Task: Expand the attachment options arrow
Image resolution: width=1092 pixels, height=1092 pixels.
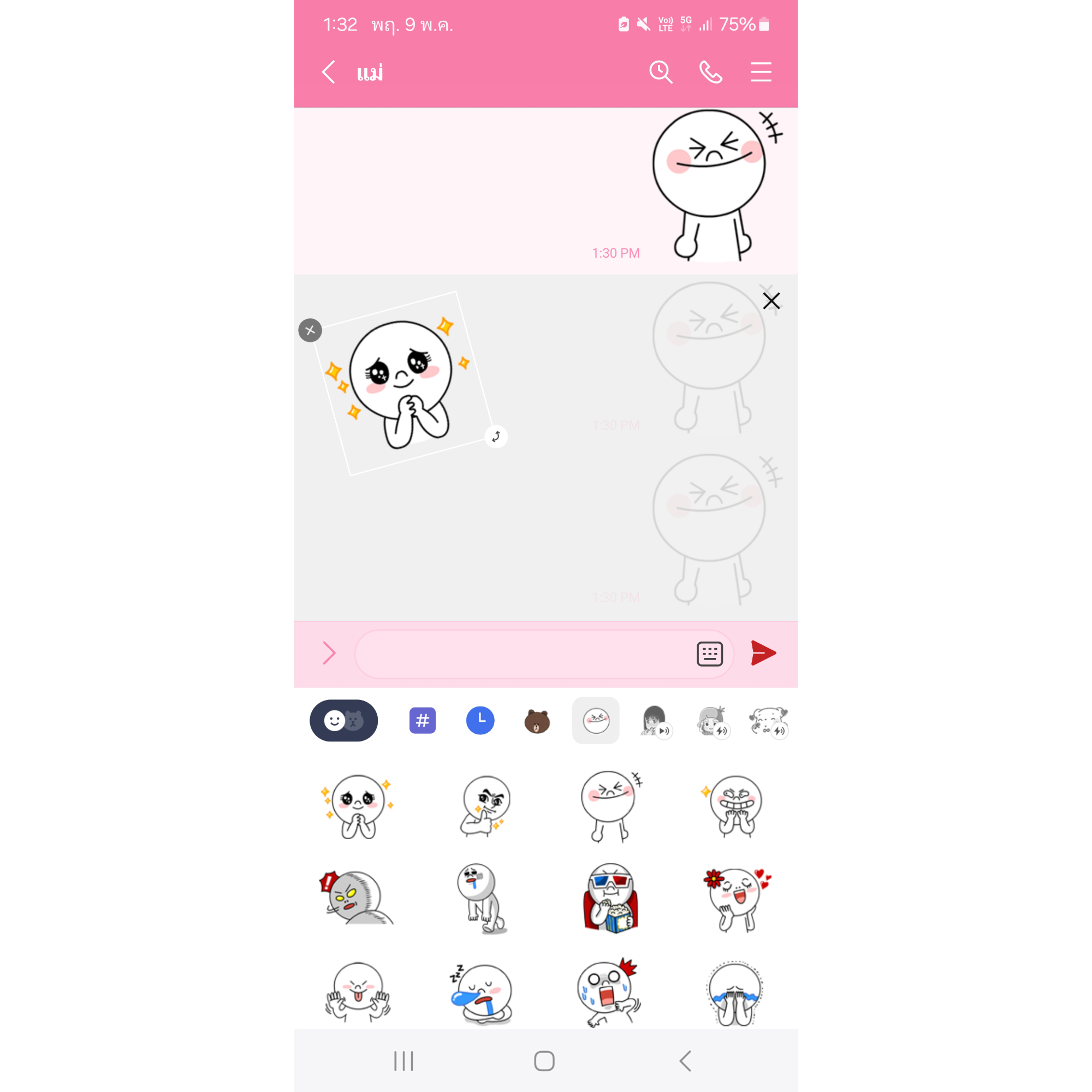Action: click(x=329, y=654)
